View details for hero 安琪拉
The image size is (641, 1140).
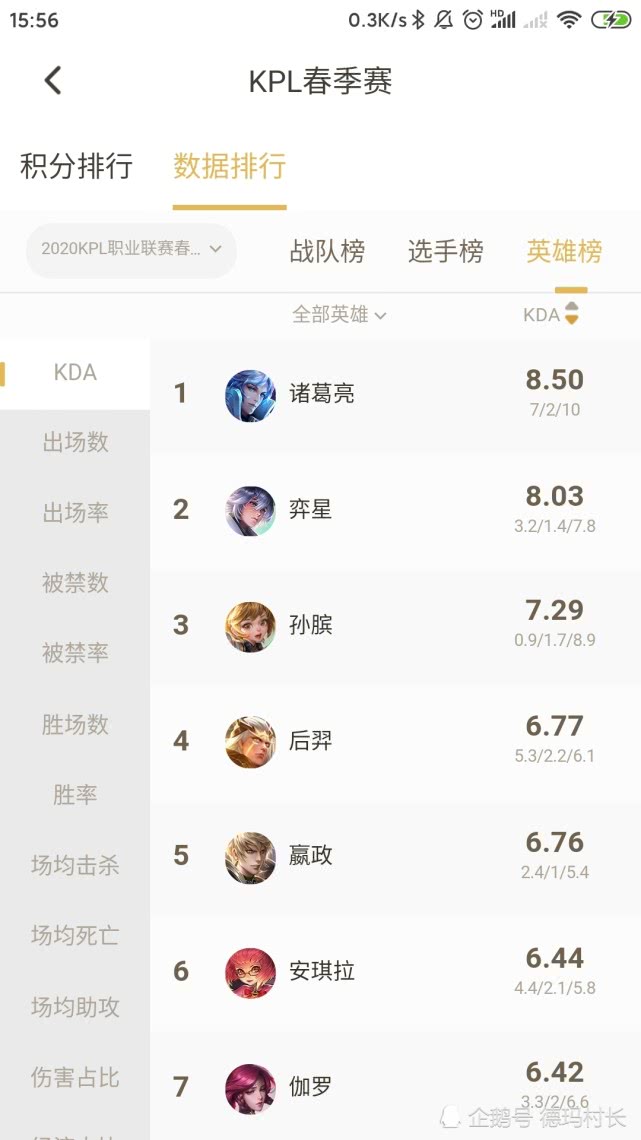click(x=395, y=971)
